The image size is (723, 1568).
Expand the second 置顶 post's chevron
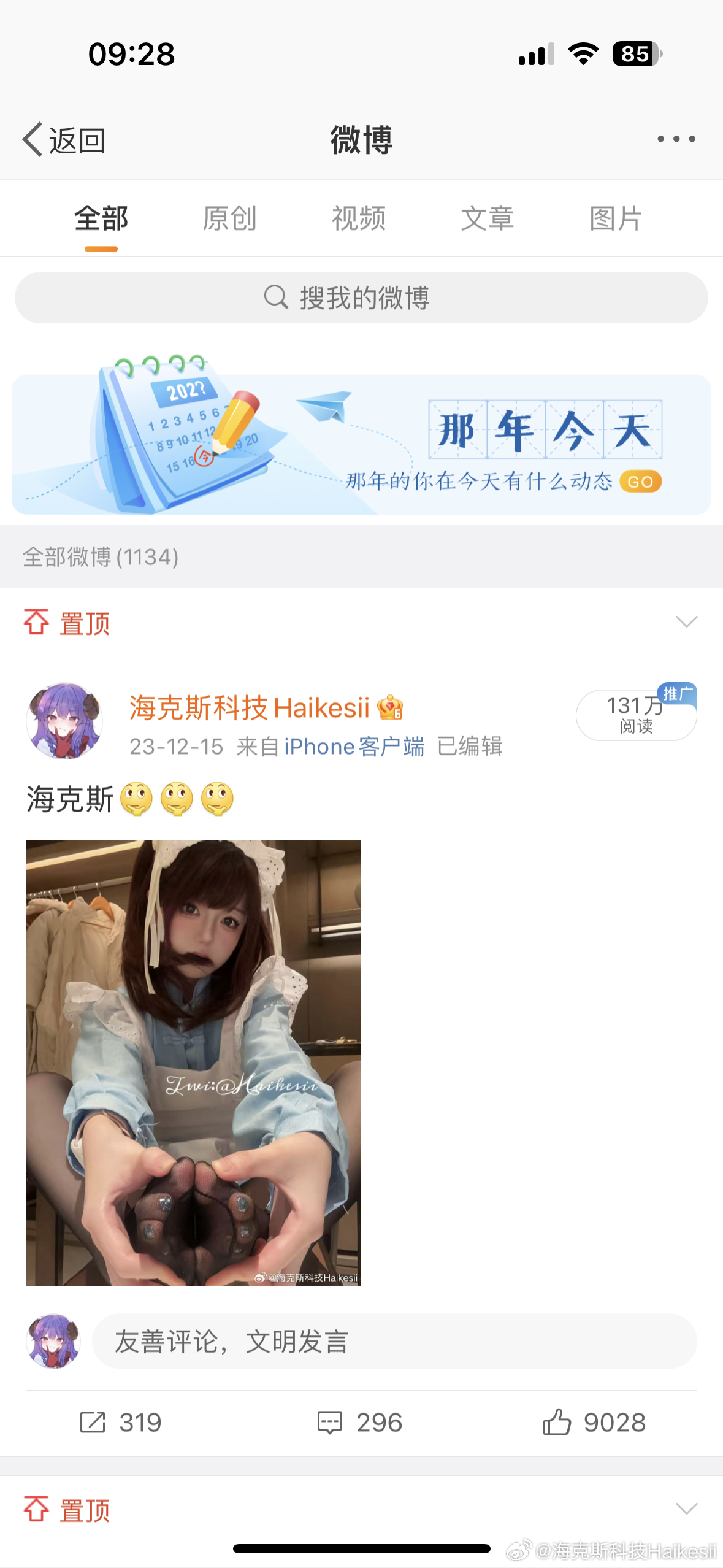point(686,1508)
